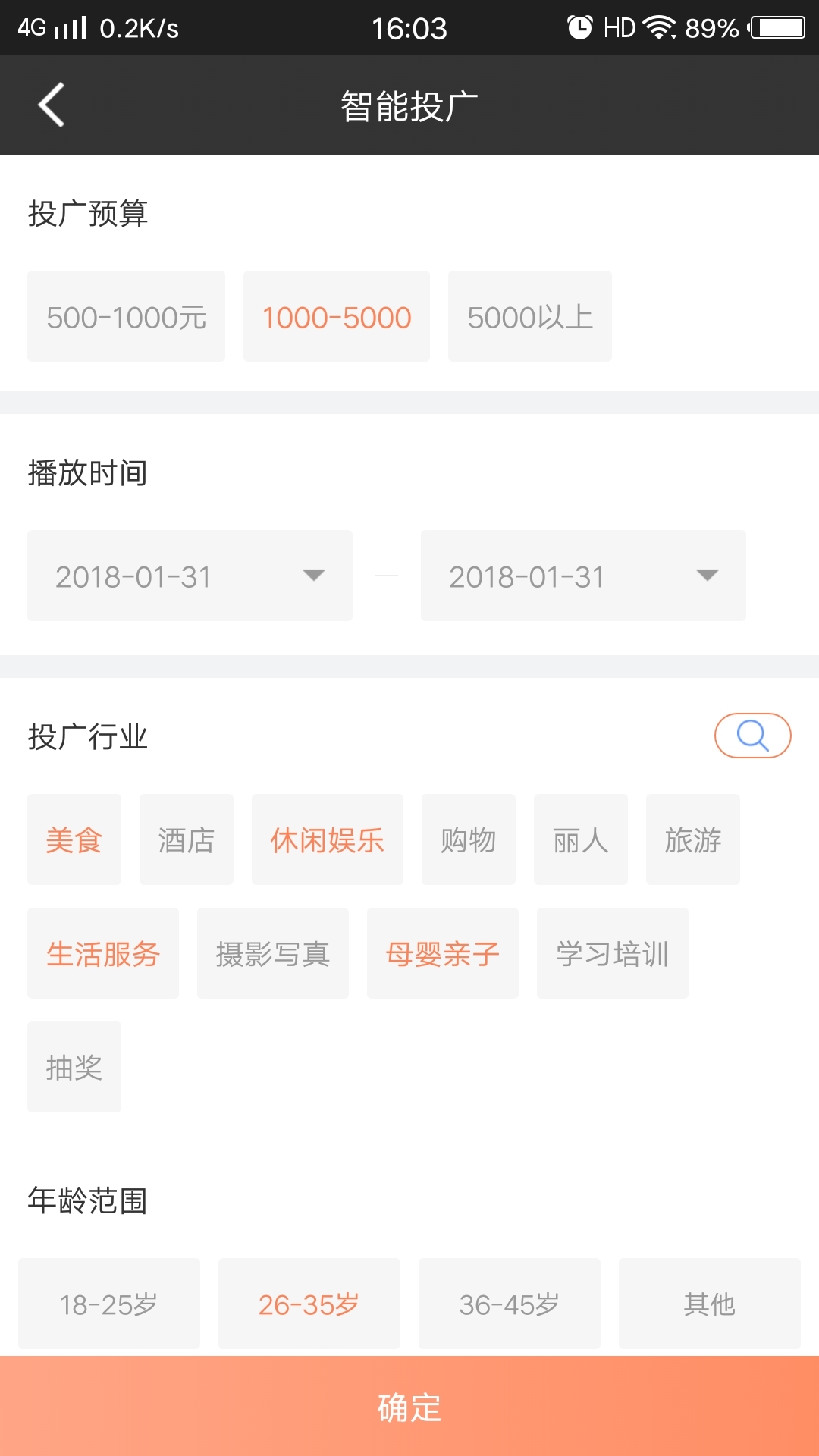Viewport: 819px width, 1456px height.
Task: Toggle the 休闲娱乐 industry chip
Action: 327,839
